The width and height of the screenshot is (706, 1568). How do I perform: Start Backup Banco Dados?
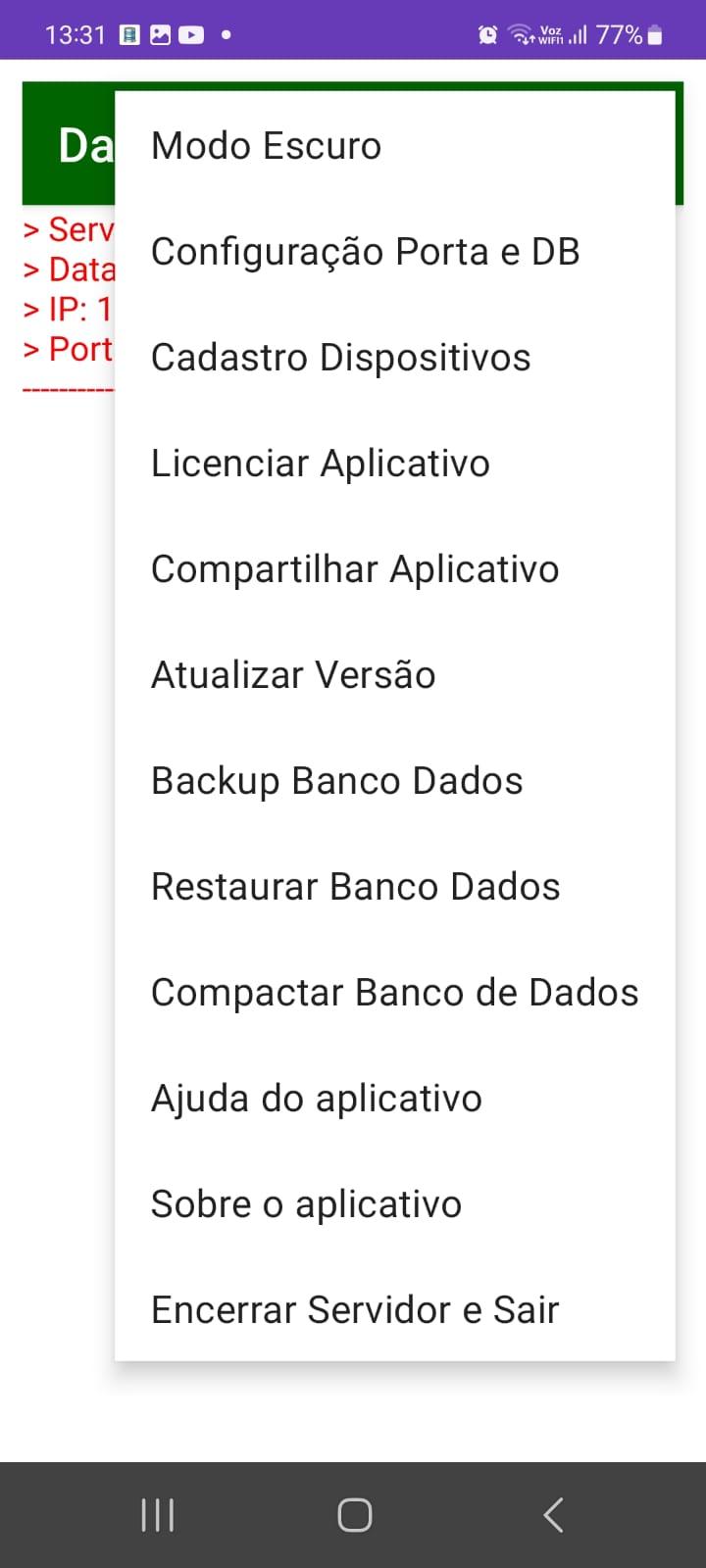coord(336,781)
